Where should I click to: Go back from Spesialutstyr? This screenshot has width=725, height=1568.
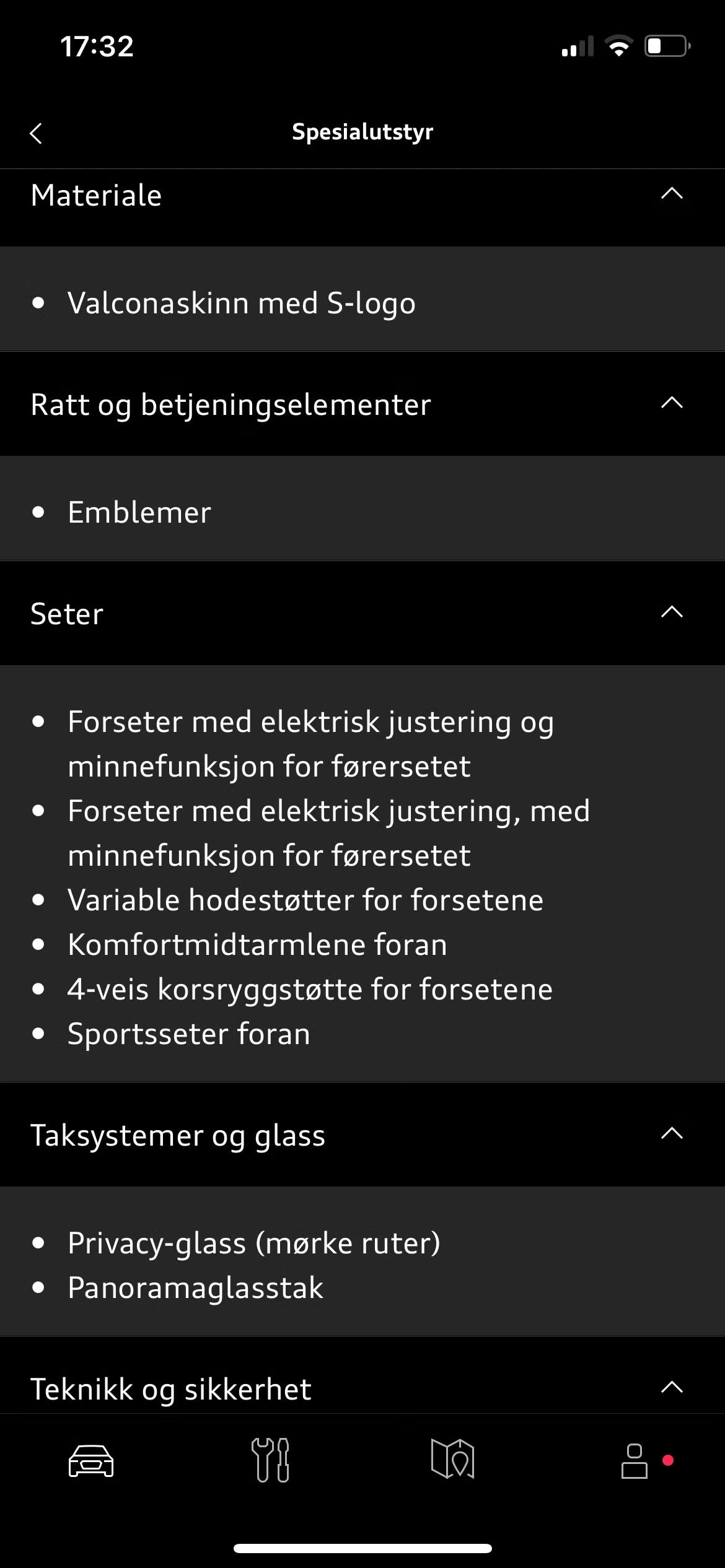tap(36, 133)
